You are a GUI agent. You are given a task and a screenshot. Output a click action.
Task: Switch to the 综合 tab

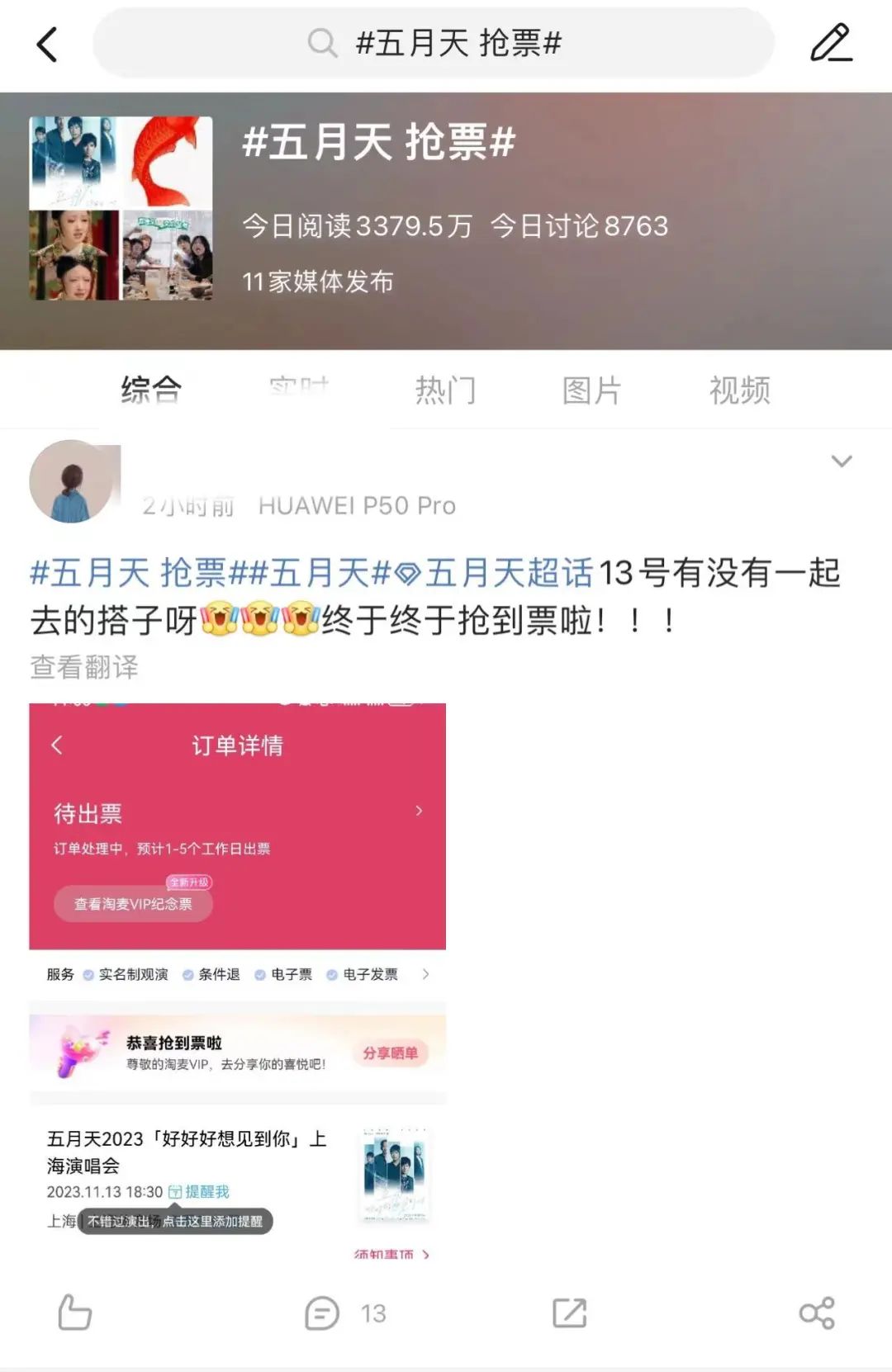click(151, 390)
